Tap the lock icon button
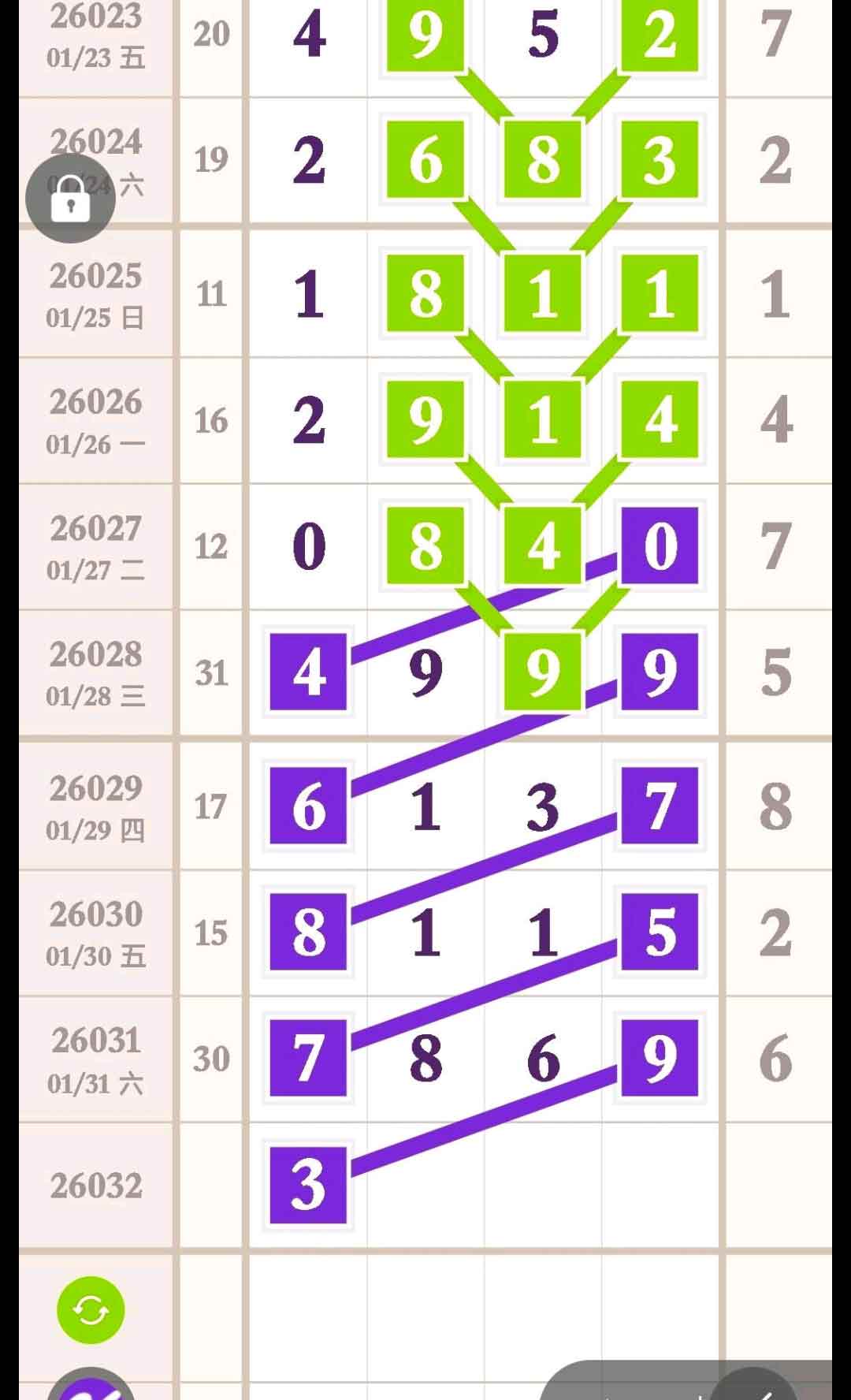851x1400 pixels. pos(71,199)
